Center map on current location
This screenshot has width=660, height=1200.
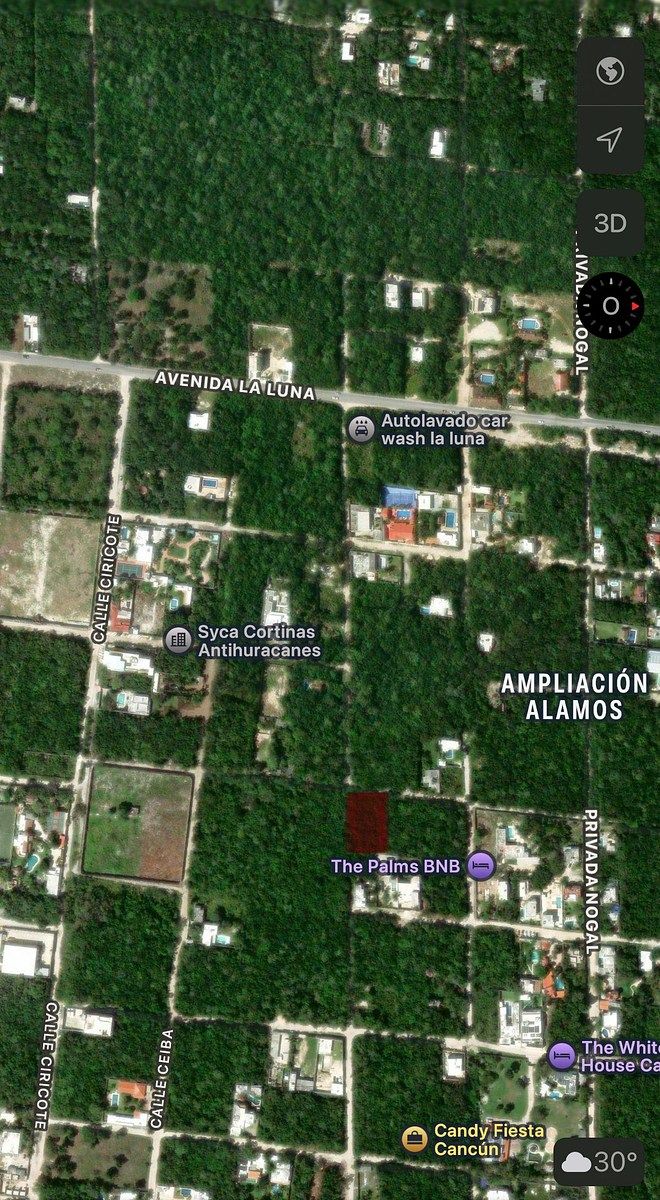(610, 140)
